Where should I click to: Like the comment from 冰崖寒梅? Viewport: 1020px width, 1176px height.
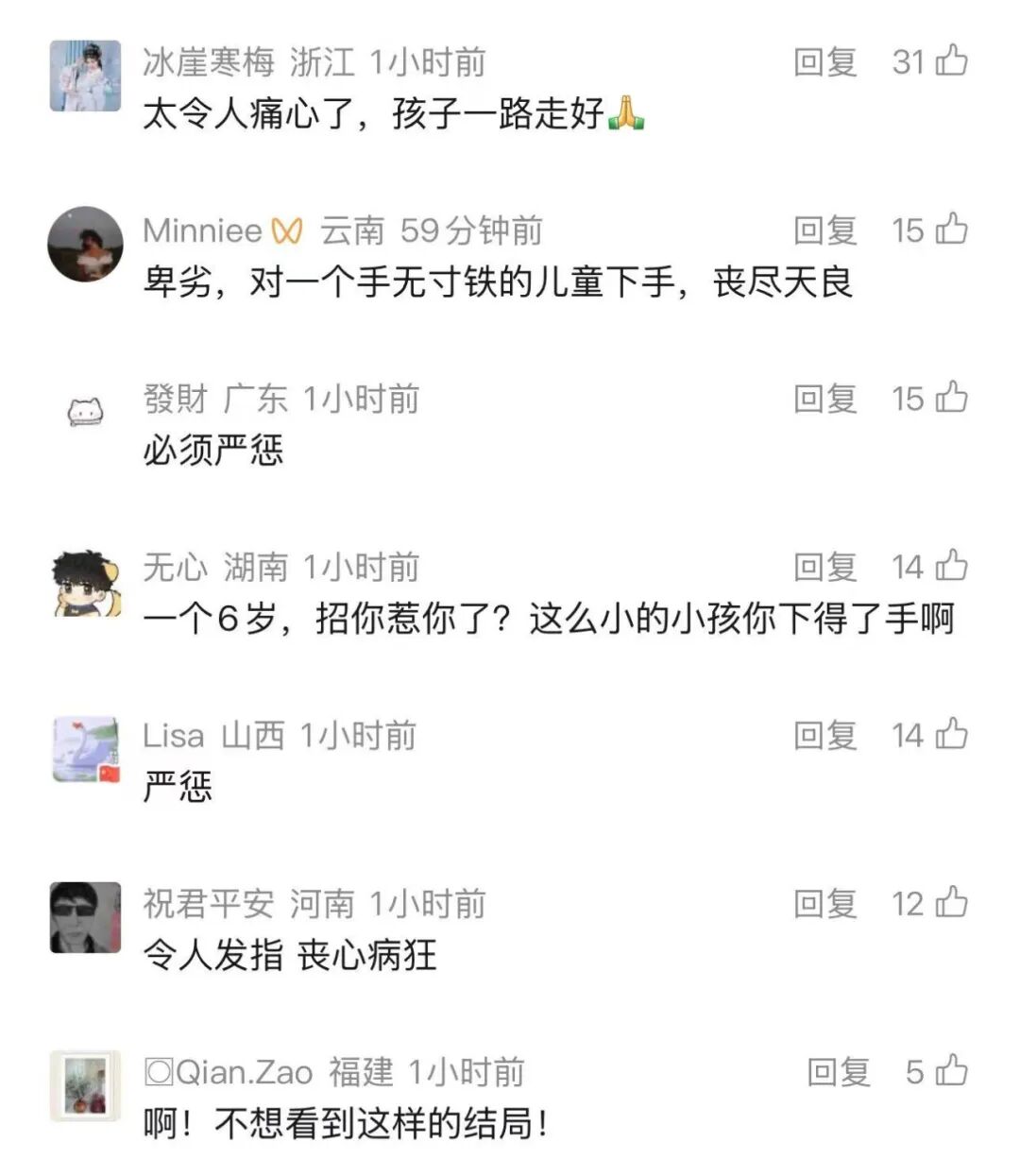(951, 61)
